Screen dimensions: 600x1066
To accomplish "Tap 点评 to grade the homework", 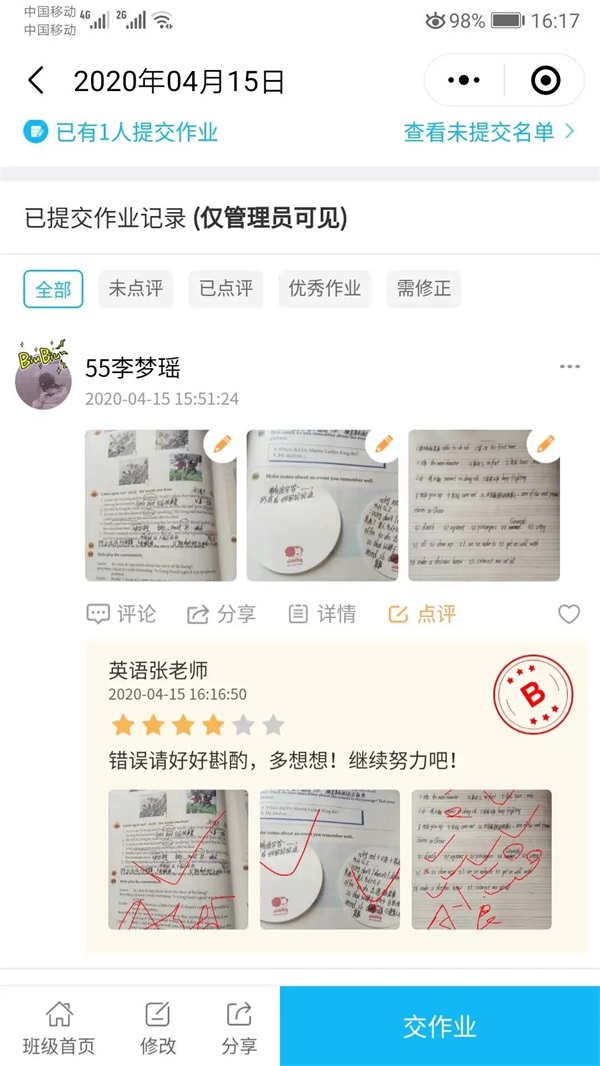I will click(422, 614).
